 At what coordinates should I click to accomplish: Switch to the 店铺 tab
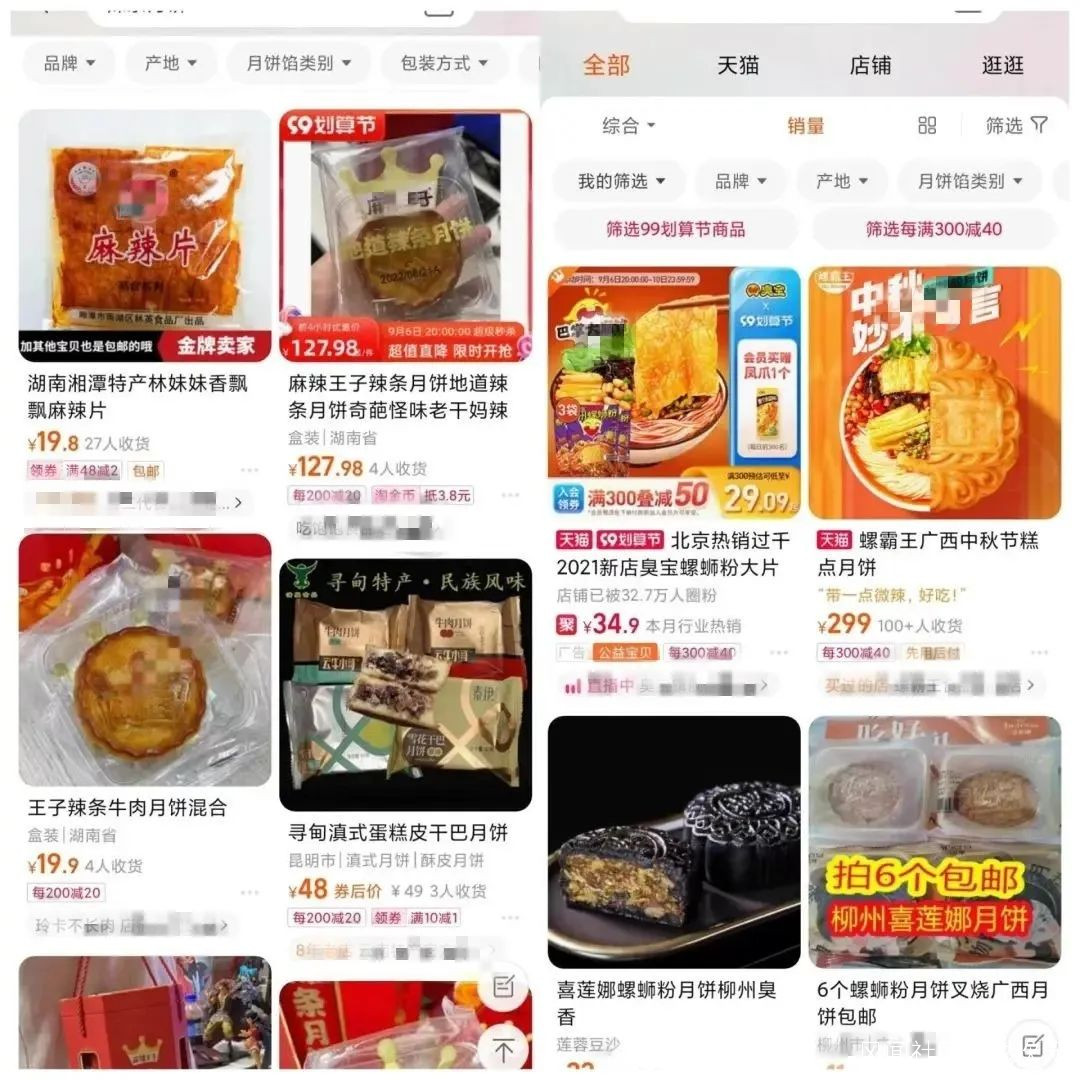tap(870, 65)
